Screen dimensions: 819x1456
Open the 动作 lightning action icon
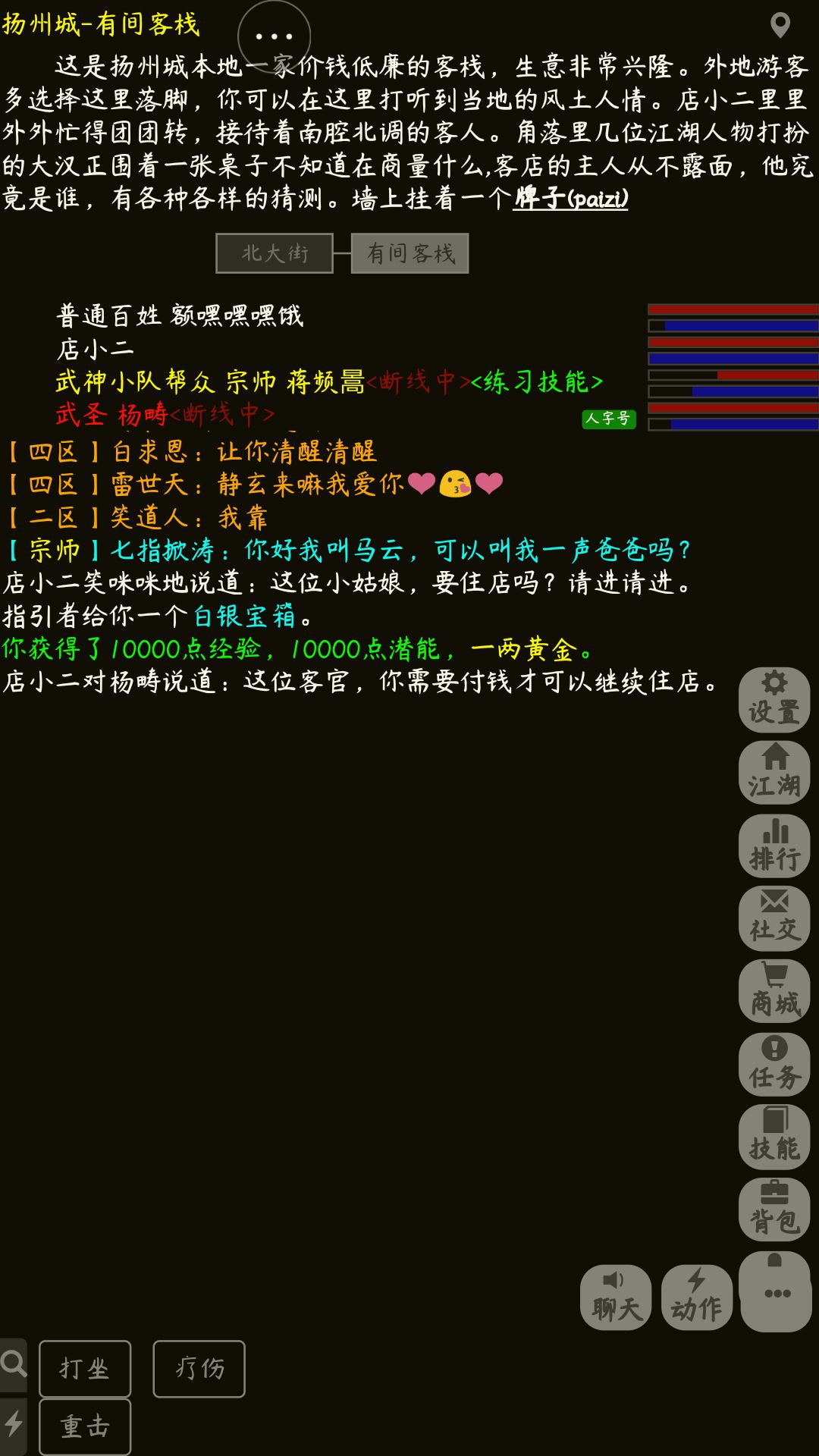pos(697,1298)
